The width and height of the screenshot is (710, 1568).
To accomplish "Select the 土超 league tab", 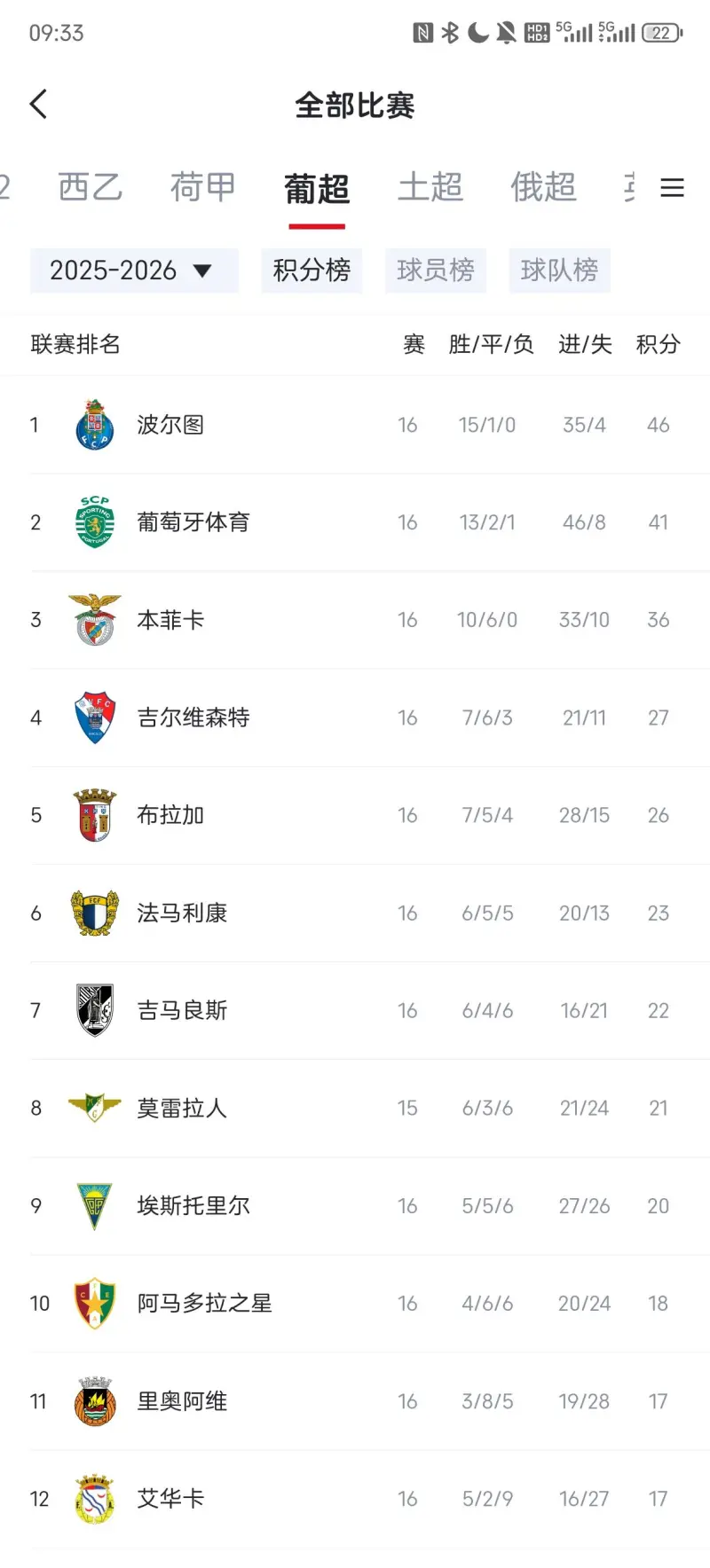I will click(x=430, y=188).
